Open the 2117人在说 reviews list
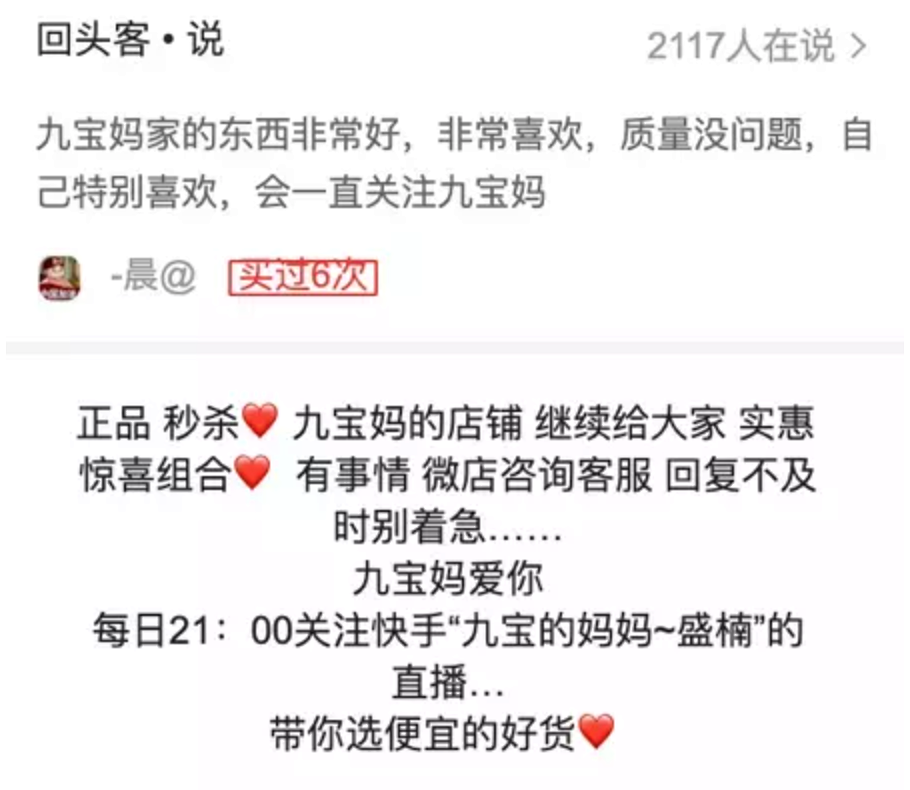The height and width of the screenshot is (790, 910). click(x=756, y=46)
